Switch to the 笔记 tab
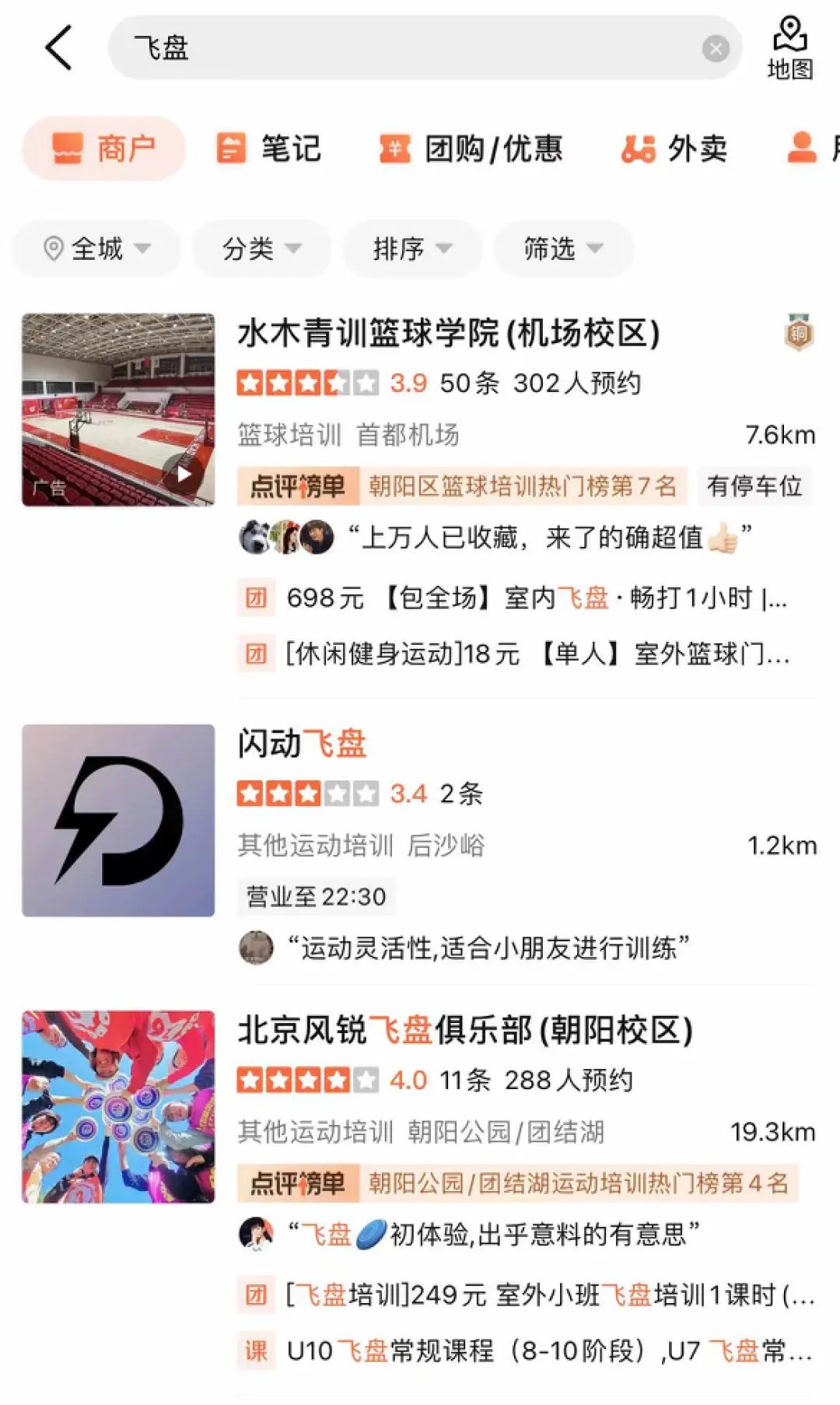This screenshot has height=1405, width=840. point(269,148)
